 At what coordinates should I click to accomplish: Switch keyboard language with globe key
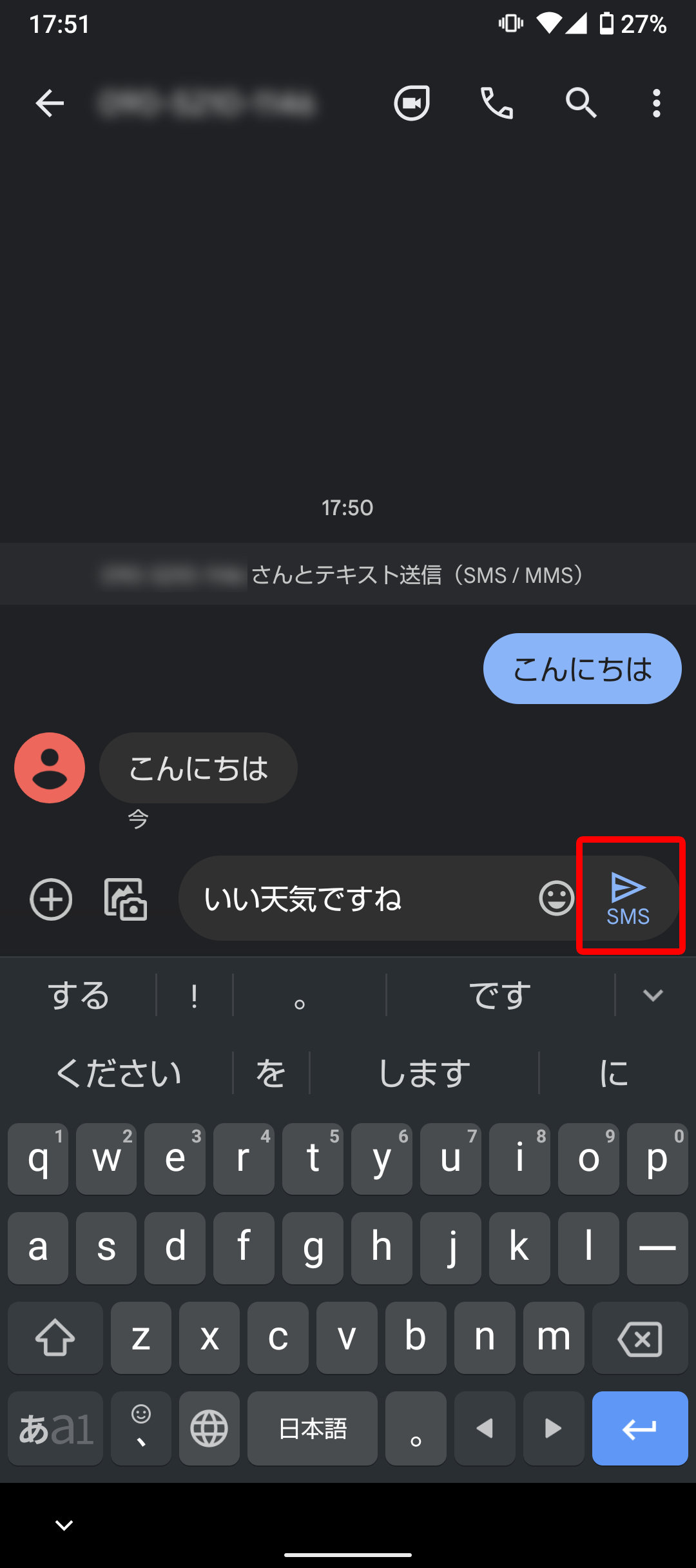209,1428
